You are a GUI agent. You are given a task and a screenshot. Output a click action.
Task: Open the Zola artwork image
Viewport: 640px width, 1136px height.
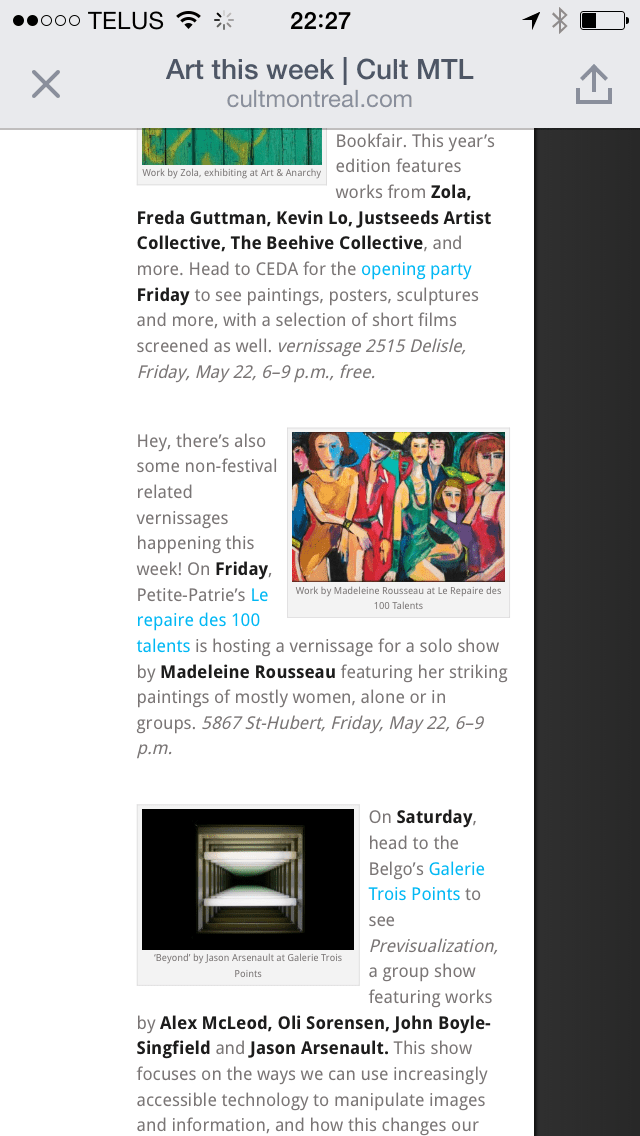coord(232,147)
